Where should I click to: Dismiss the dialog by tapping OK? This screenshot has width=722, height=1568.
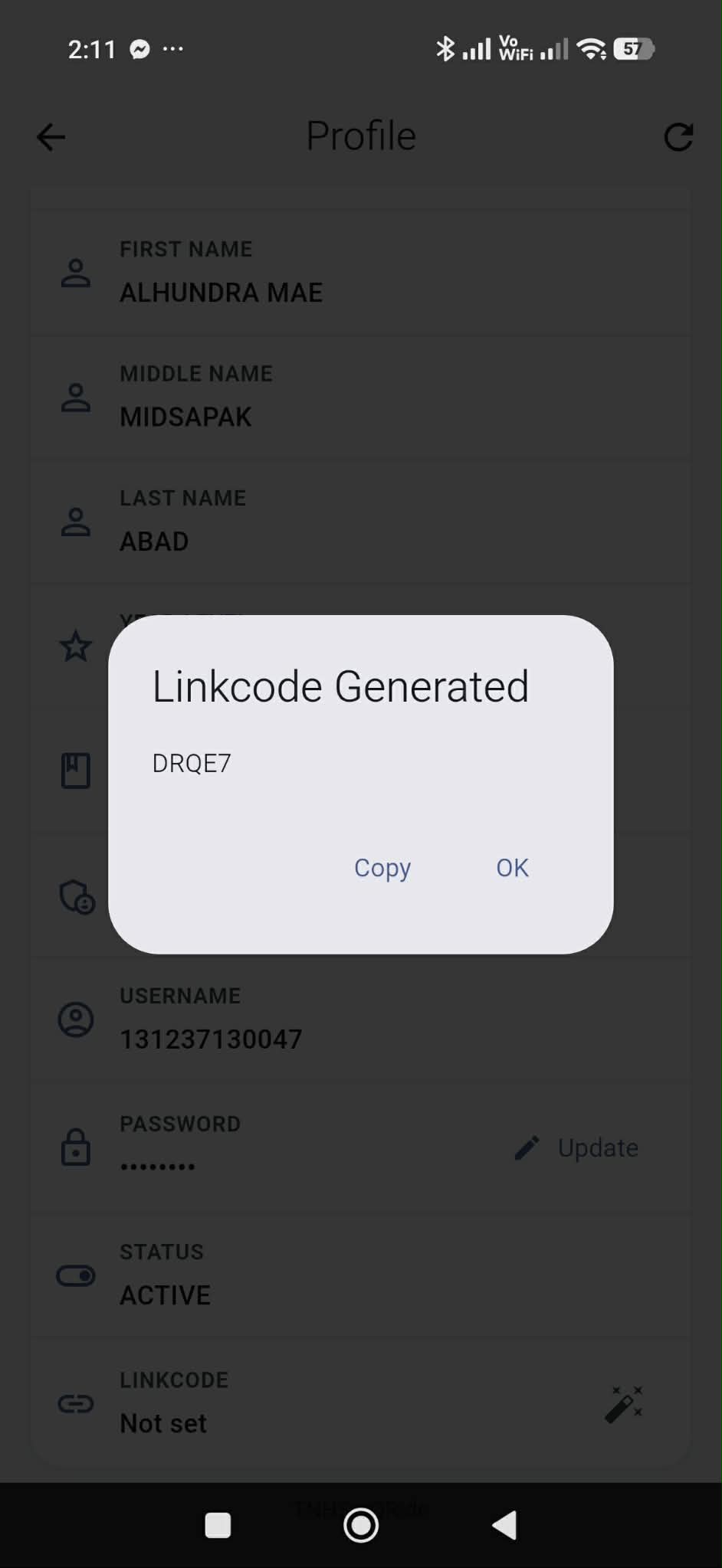510,868
